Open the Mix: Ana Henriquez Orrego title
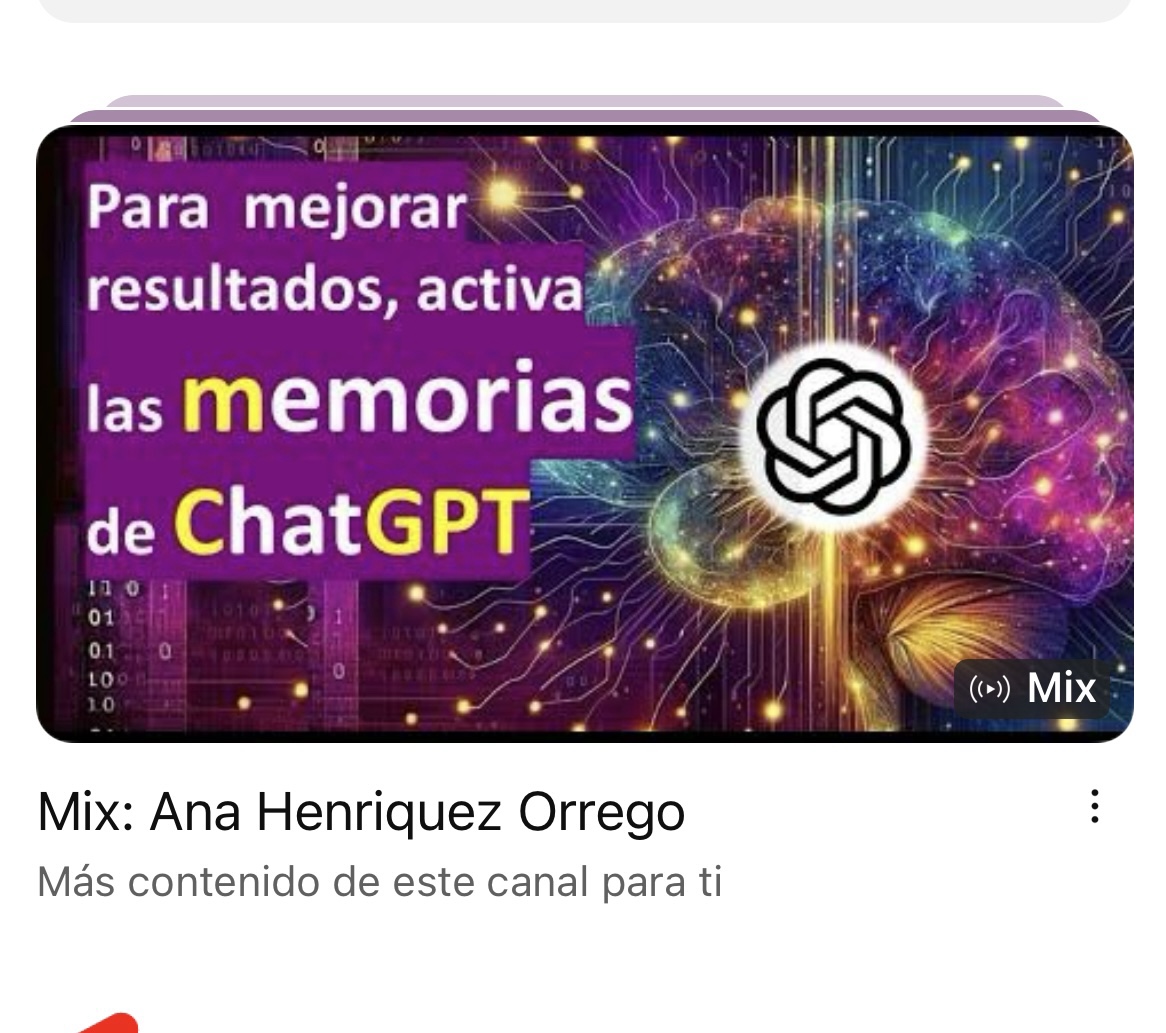Viewport: 1166px width, 1033px height. click(361, 811)
